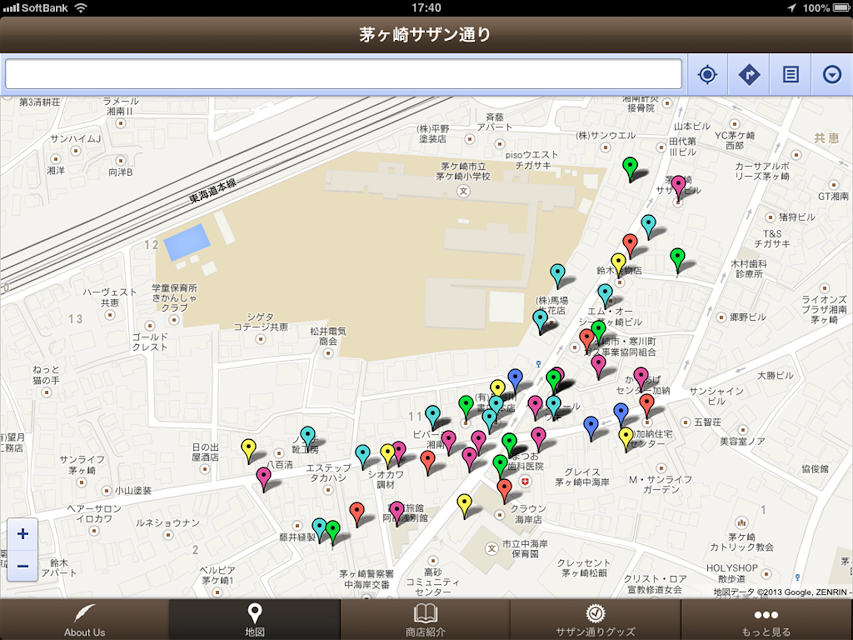This screenshot has height=640, width=853.
Task: Tap the yellow pin above クラウン海岸店
Action: pyautogui.click(x=464, y=505)
